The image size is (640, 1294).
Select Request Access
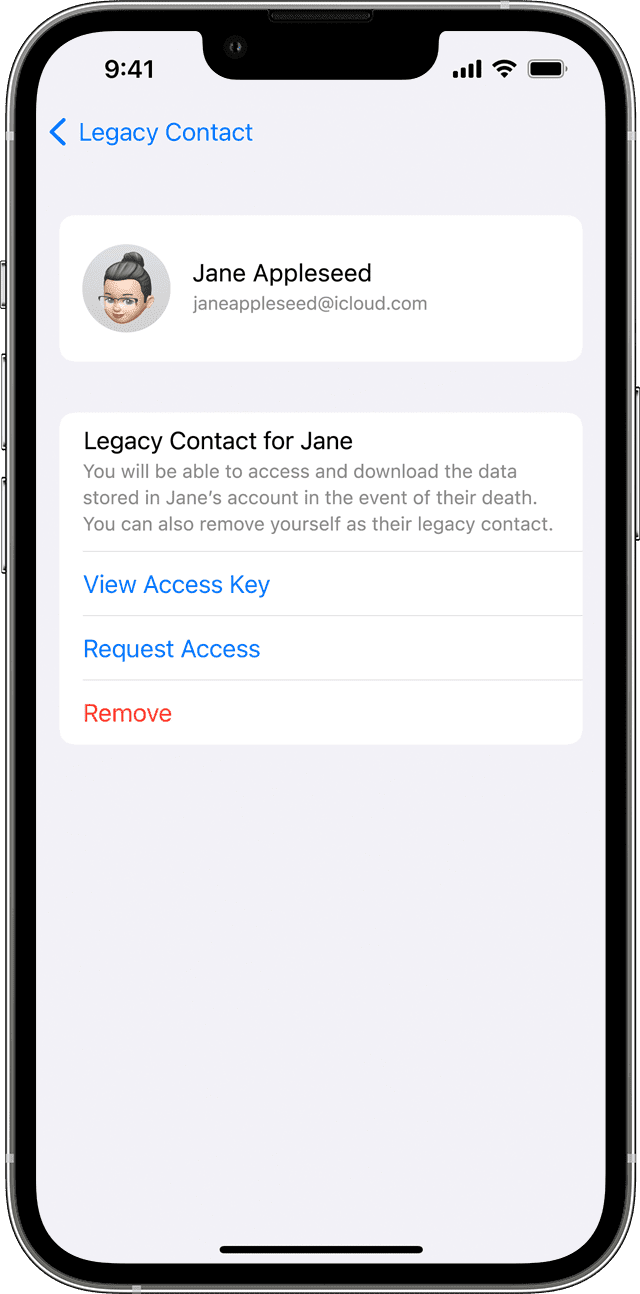[172, 649]
